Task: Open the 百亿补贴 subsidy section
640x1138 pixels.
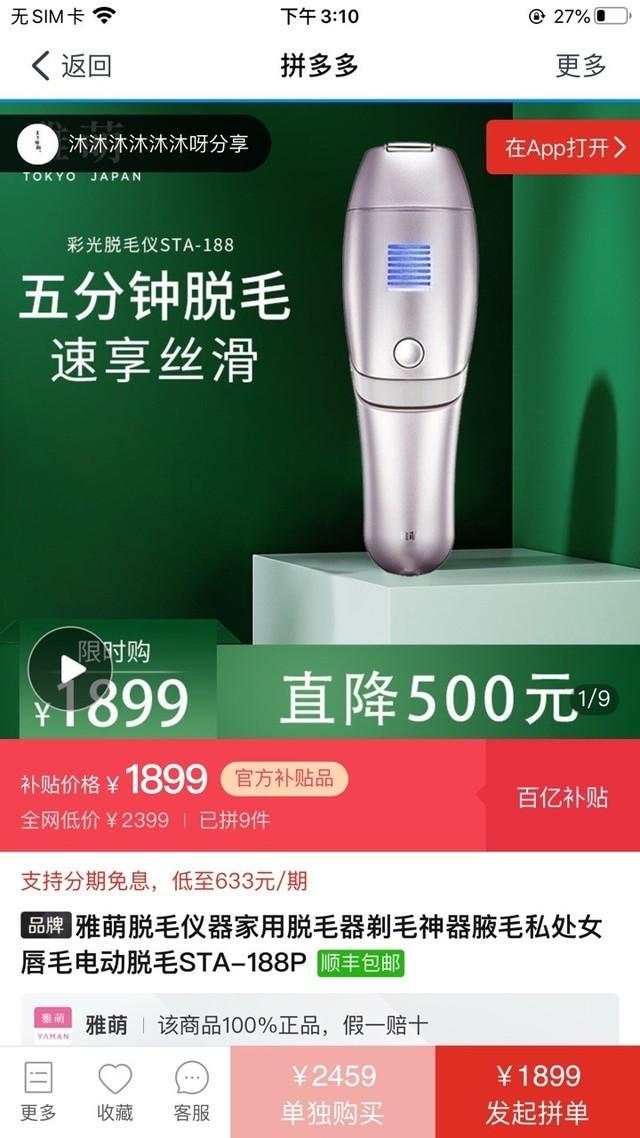Action: coord(562,797)
